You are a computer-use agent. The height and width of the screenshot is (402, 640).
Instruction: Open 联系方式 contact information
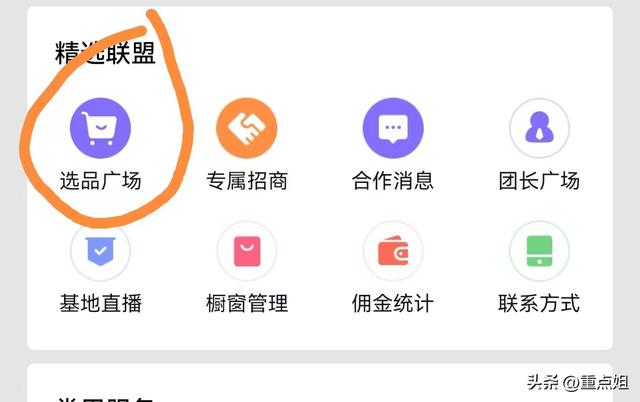click(x=539, y=252)
